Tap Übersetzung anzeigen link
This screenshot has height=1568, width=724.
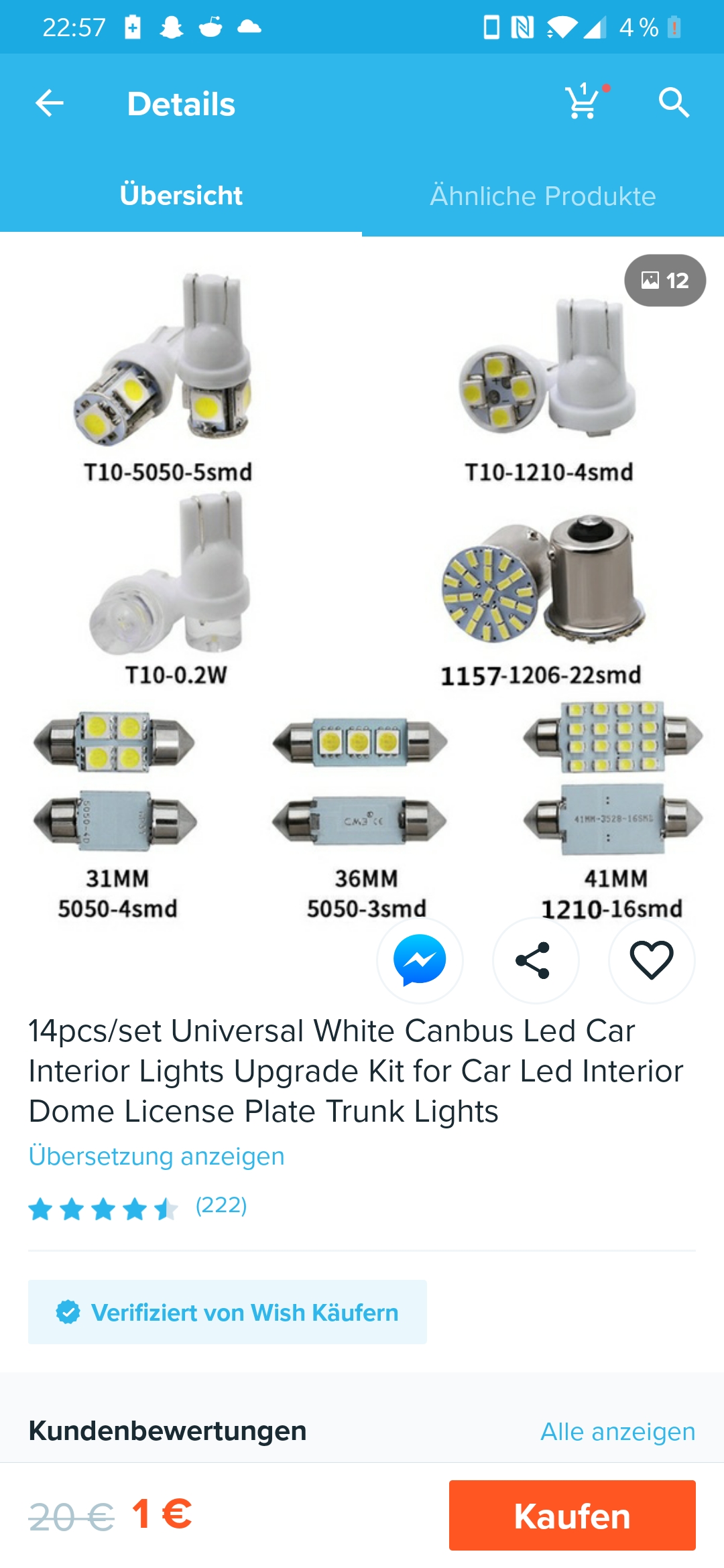(156, 1157)
